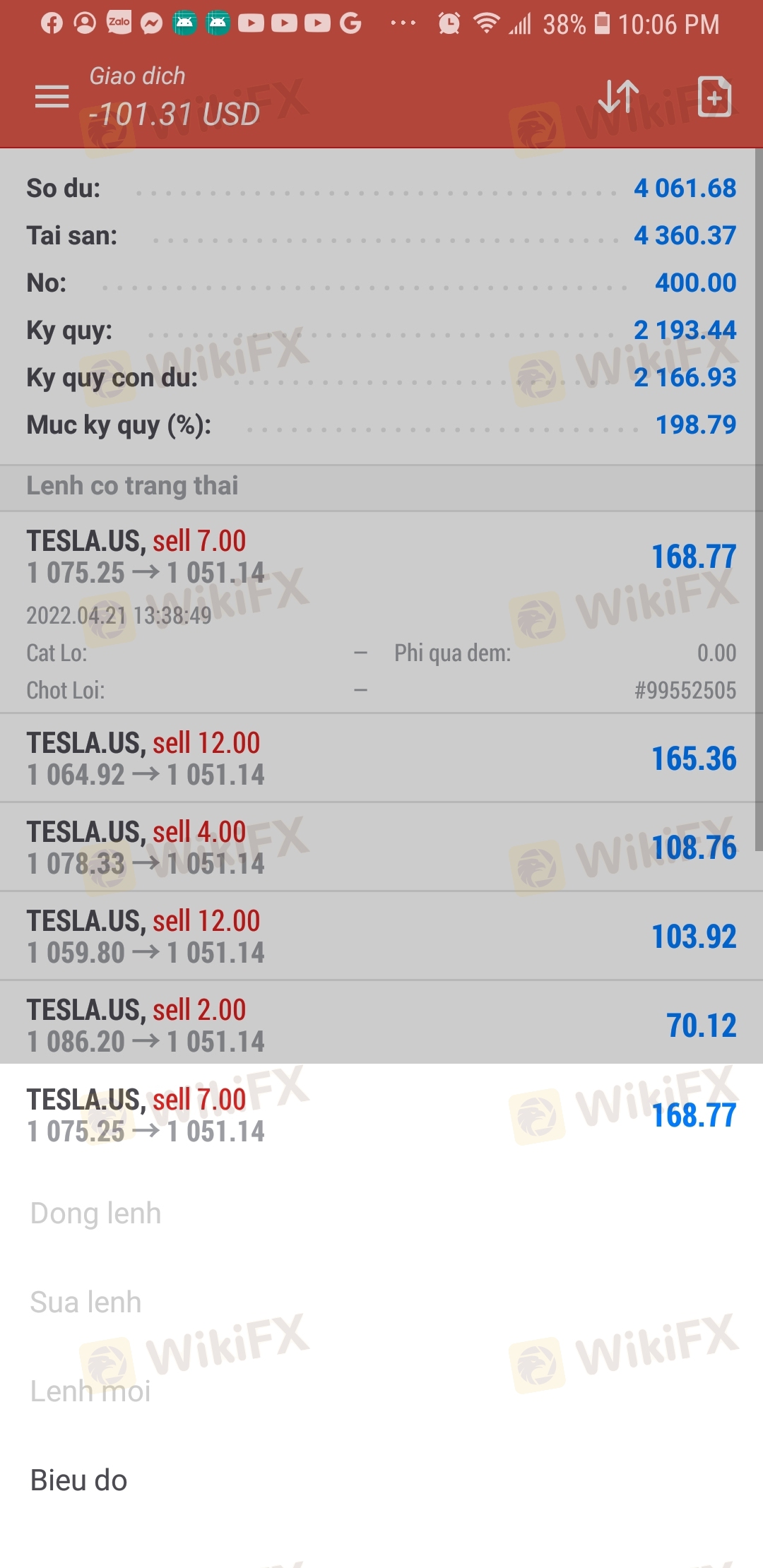Collapse expanded TESLA.US position #99552505
Image resolution: width=763 pixels, height=1568 pixels.
coord(381,612)
